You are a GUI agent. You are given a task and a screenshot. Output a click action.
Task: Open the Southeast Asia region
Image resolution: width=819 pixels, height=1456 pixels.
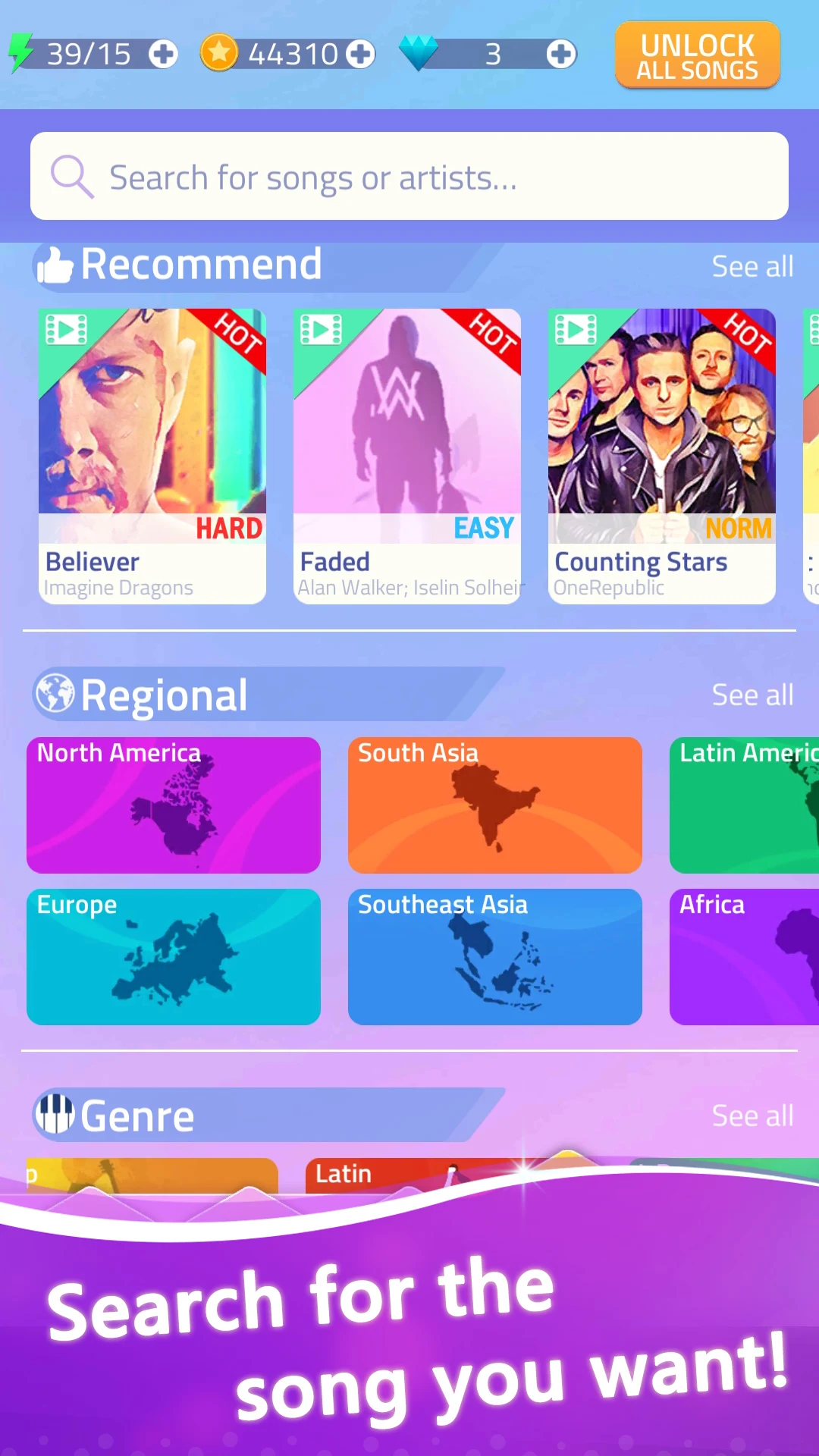[x=494, y=957]
